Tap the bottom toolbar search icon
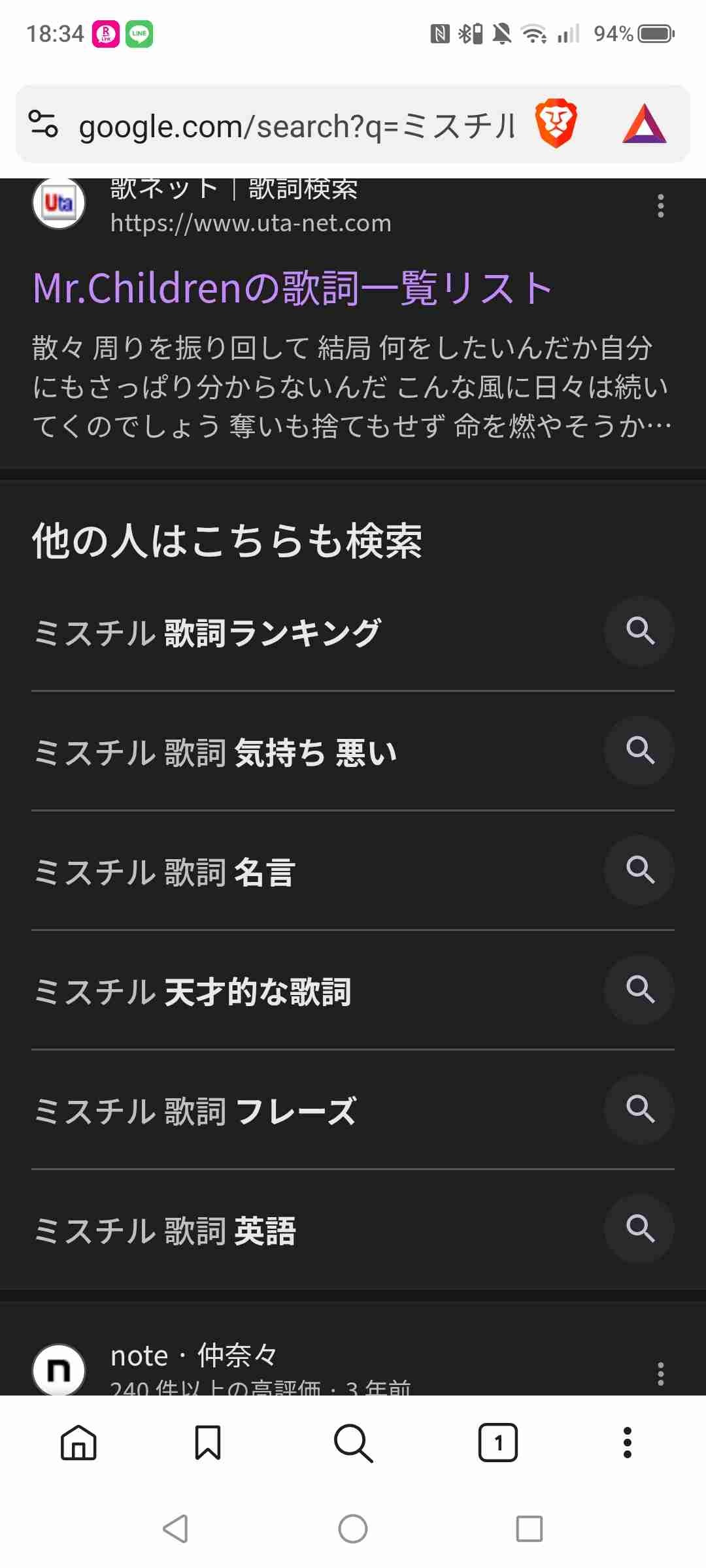 (x=353, y=1443)
